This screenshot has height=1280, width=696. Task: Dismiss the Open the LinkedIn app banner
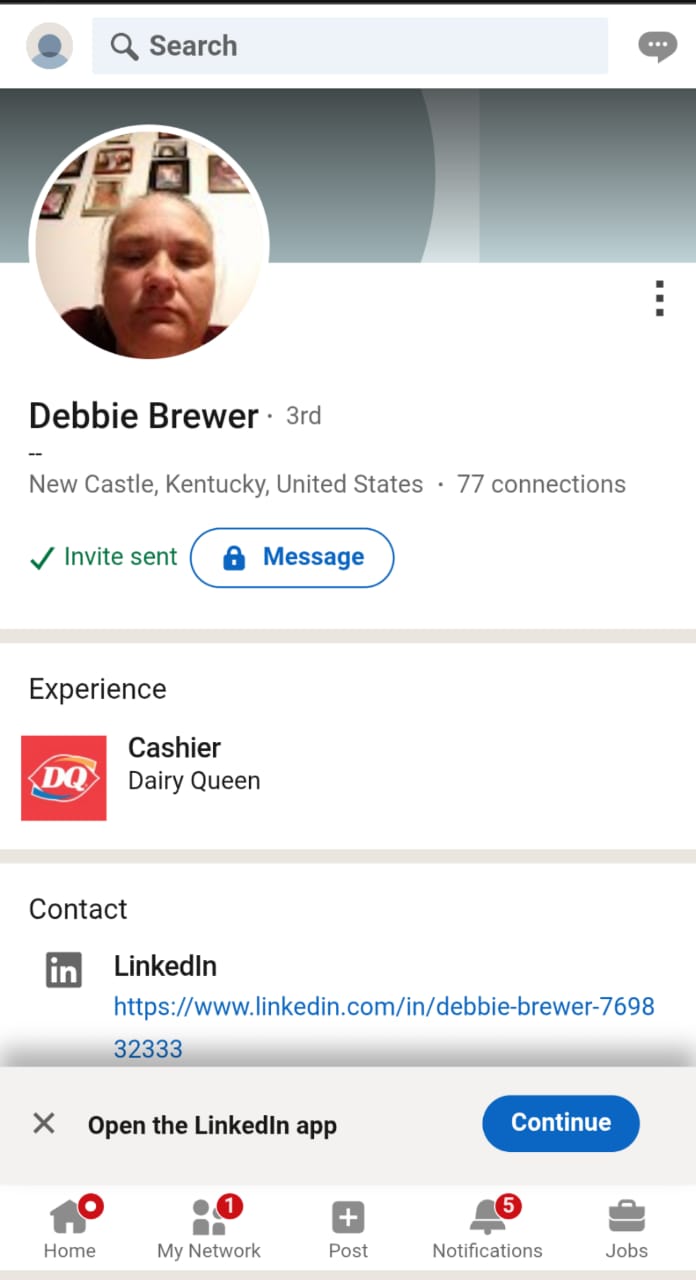click(x=44, y=1123)
